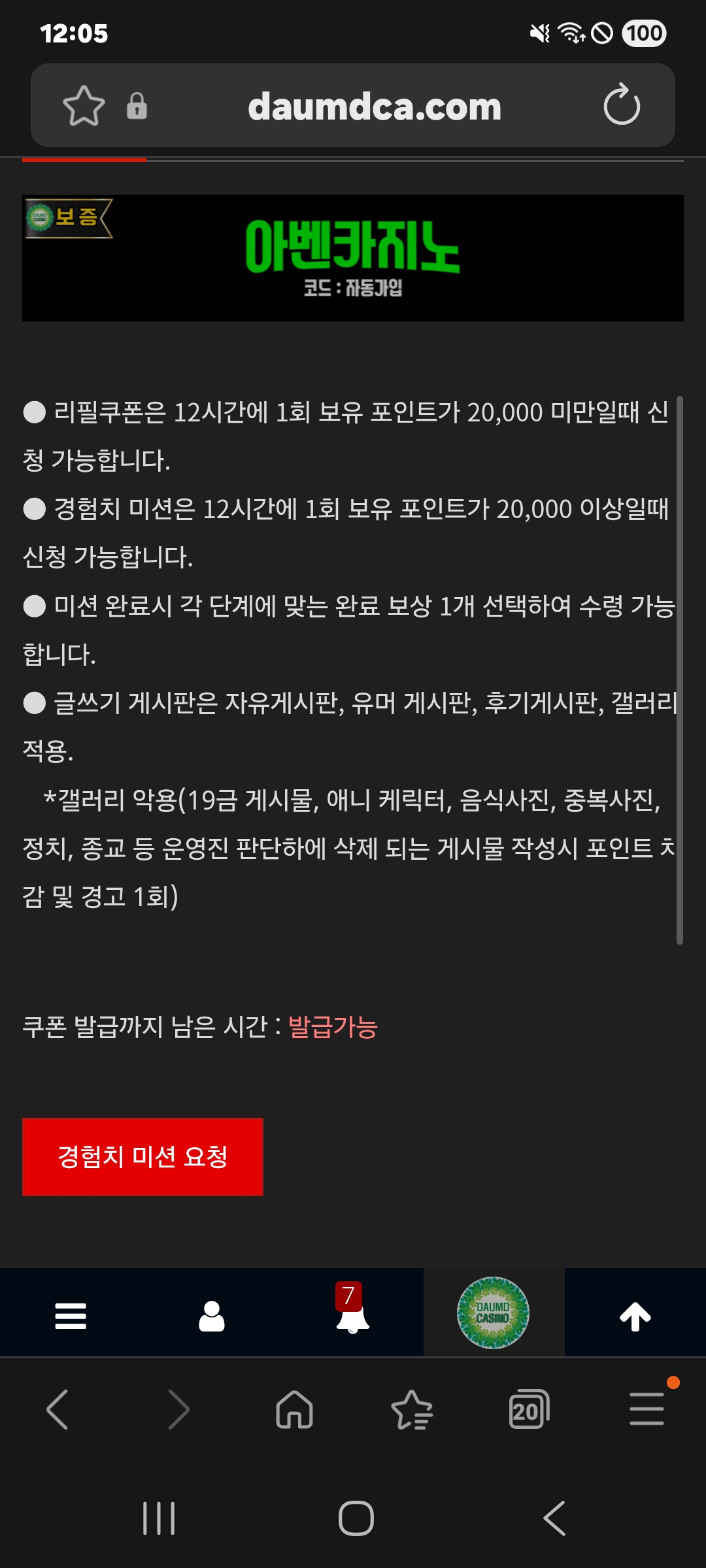View the 20 open tabs

[528, 1409]
